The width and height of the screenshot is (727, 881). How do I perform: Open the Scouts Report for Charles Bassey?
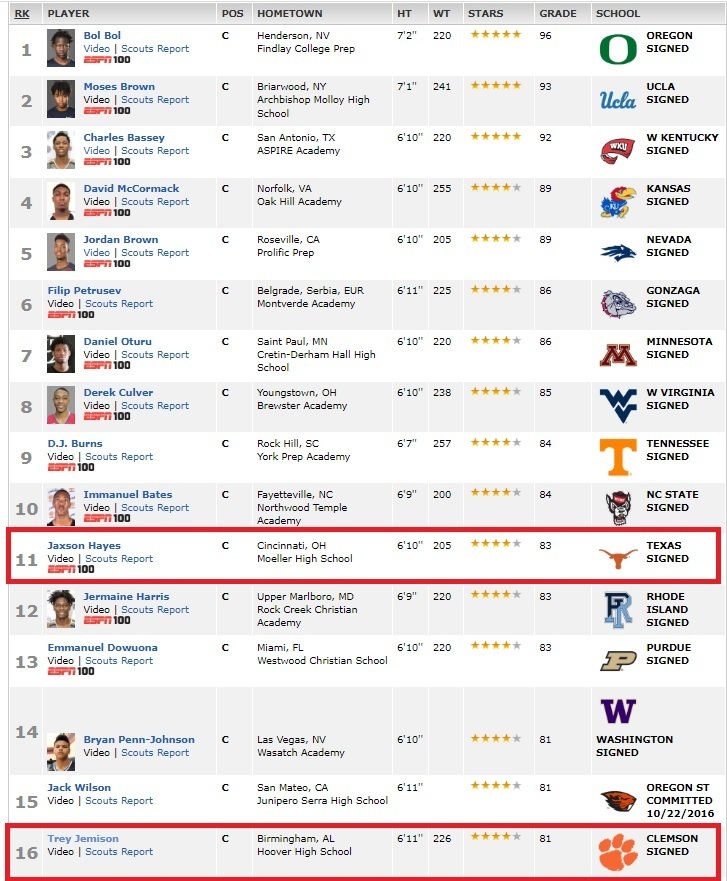tap(155, 151)
